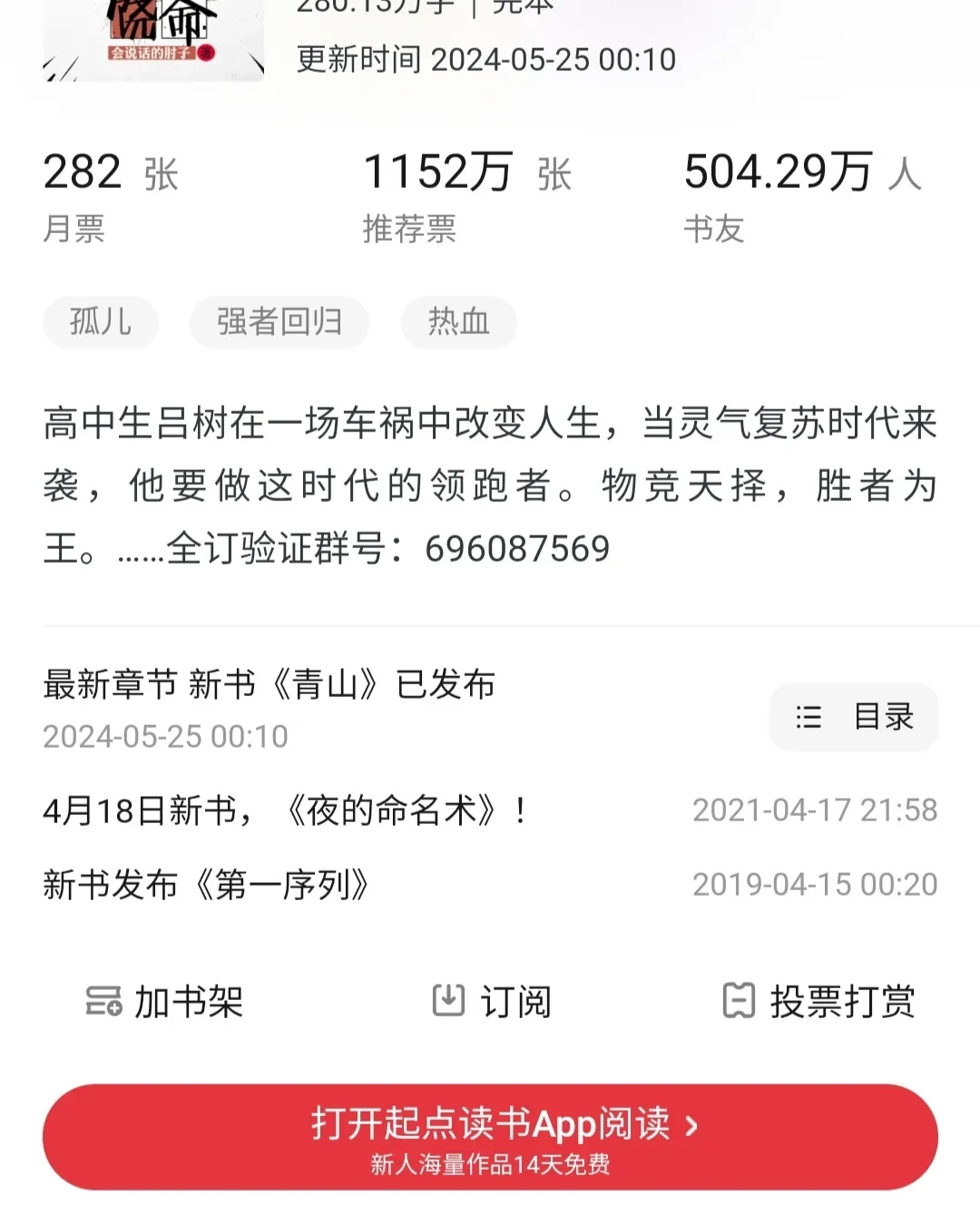Screen dimensions: 980x1225
Task: Open the 热血 tag
Action: [458, 322]
